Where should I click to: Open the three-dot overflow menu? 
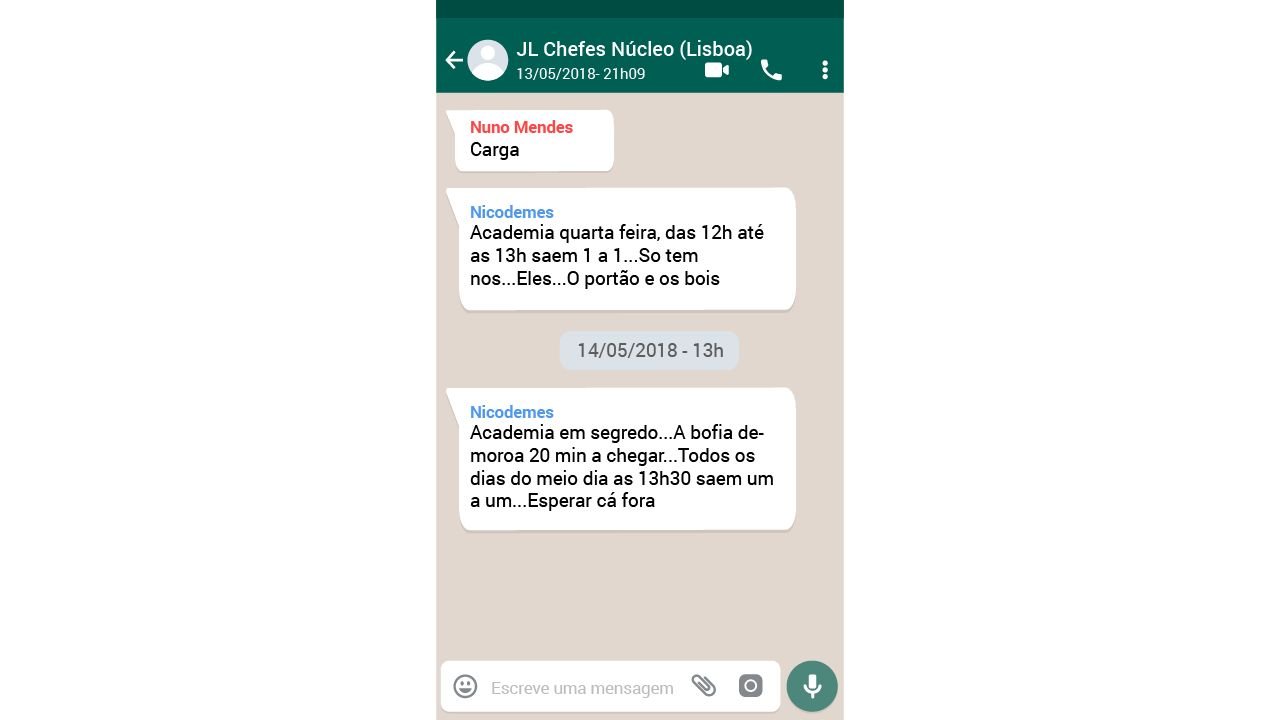pyautogui.click(x=824, y=69)
